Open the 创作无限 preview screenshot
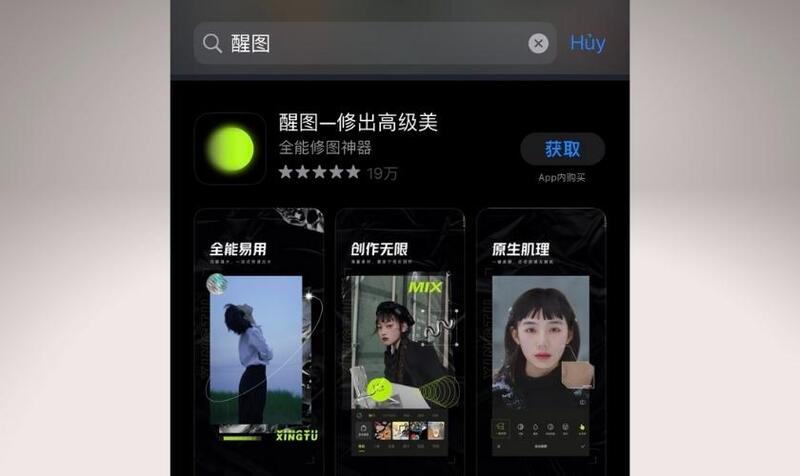Viewport: 800px width, 476px height. click(x=400, y=330)
